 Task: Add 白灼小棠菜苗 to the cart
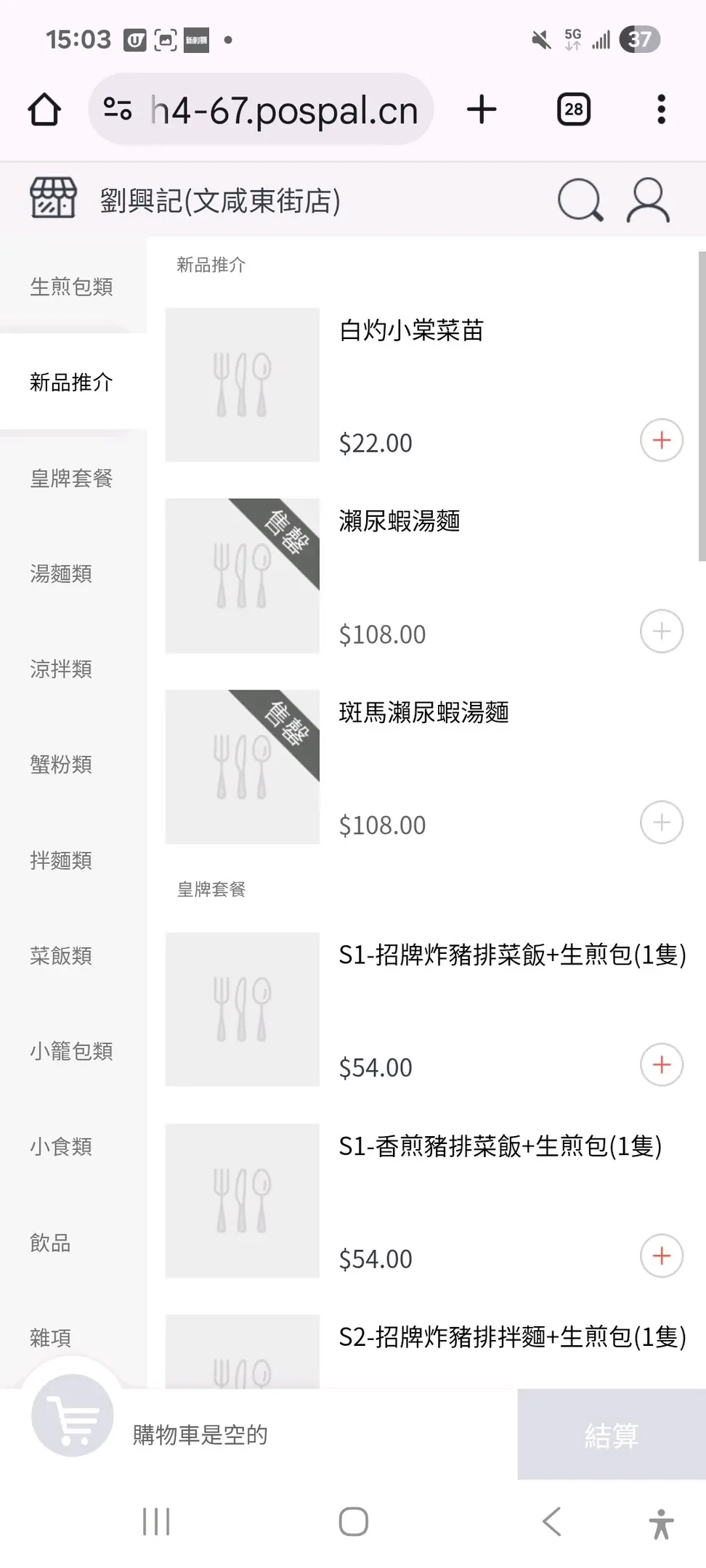[661, 440]
